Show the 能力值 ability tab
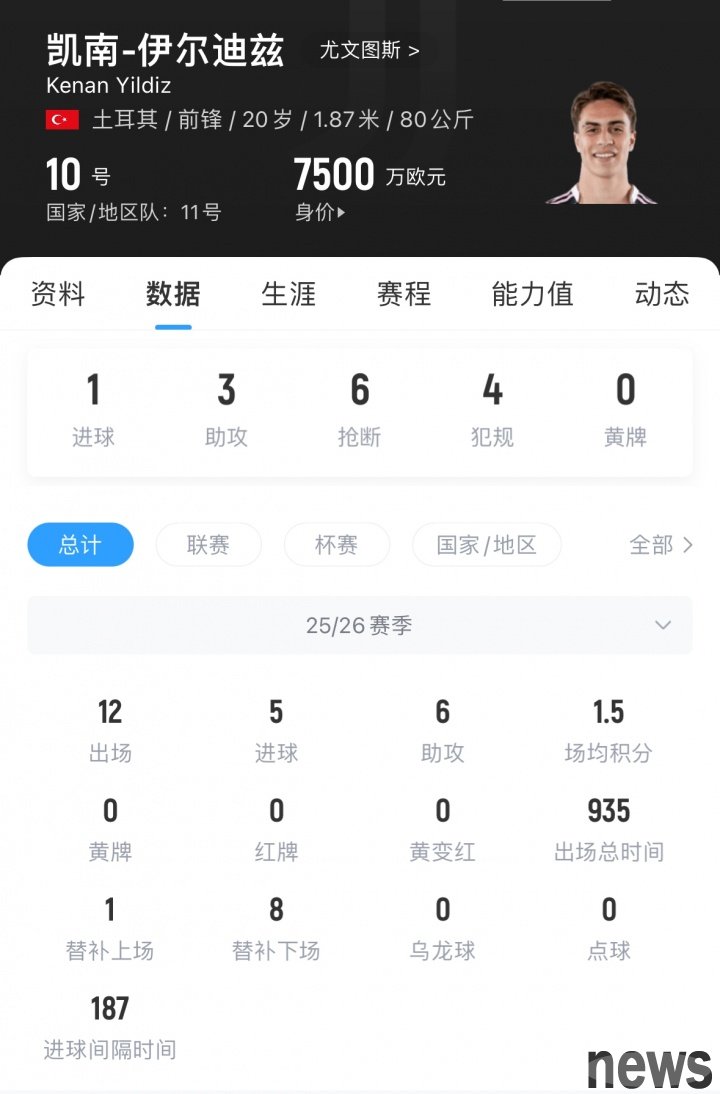720x1094 pixels. [x=532, y=294]
